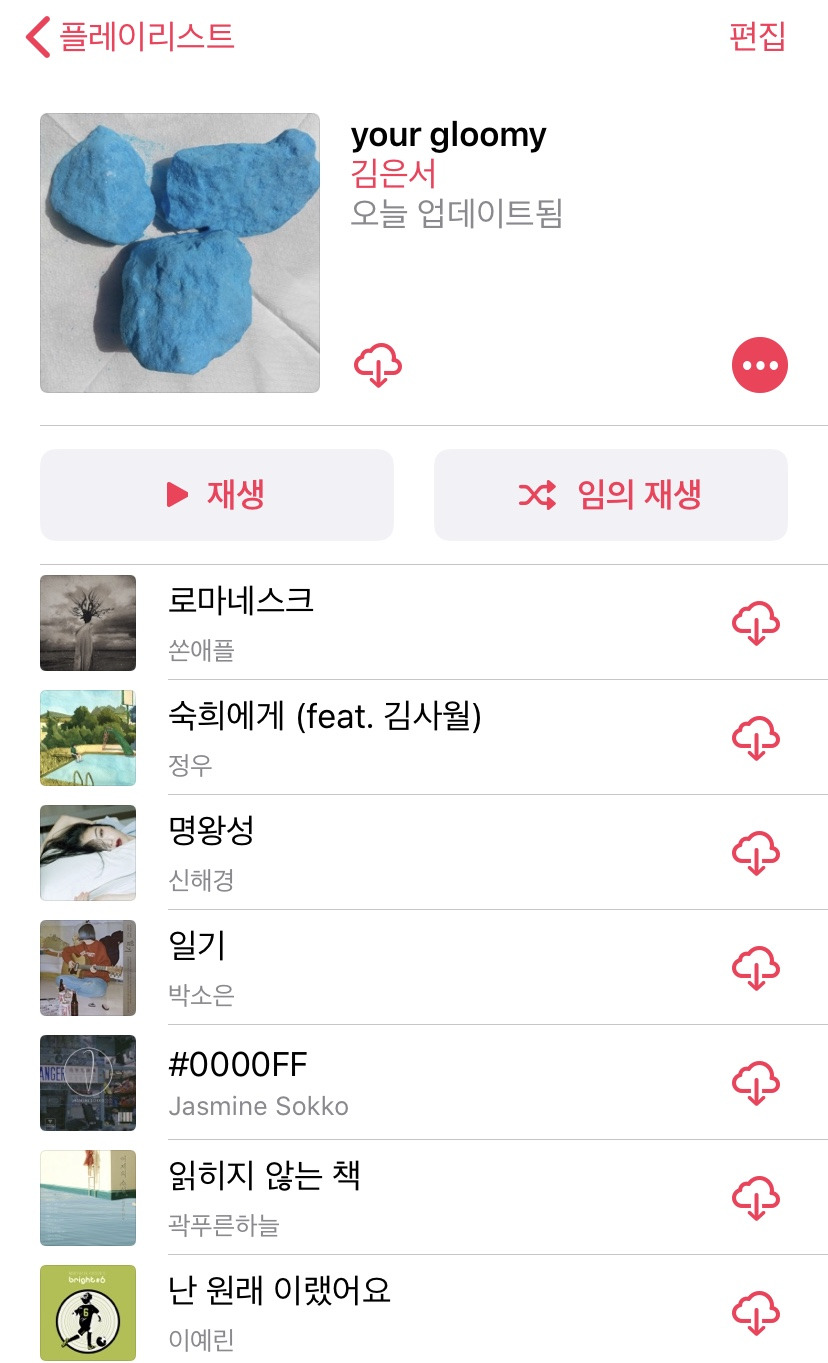Open the curator profile 김은서
Viewport: 828px width, 1363px height.
[x=394, y=174]
